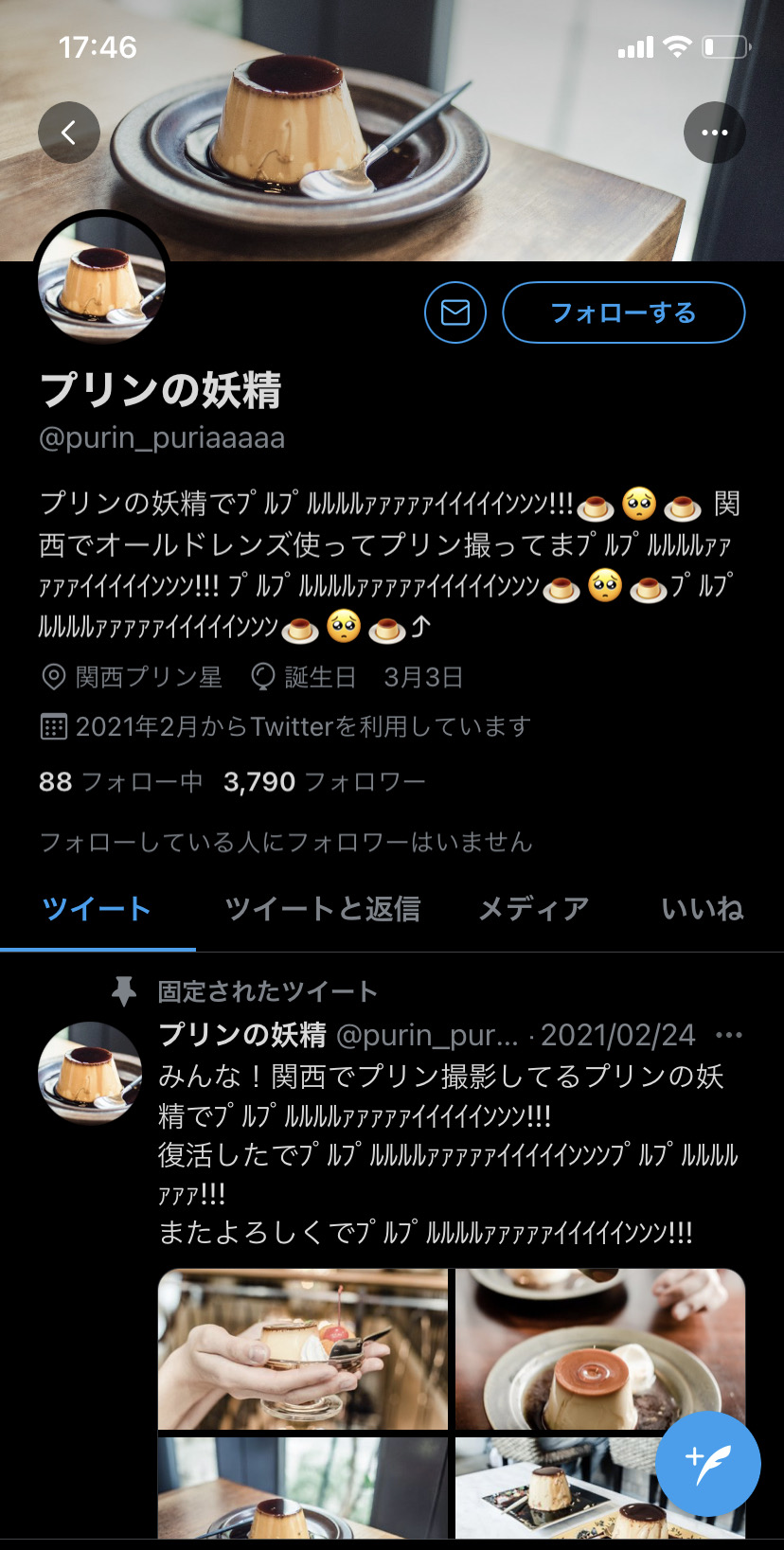Select the ツイート tab
The height and width of the screenshot is (1550, 784).
(x=97, y=910)
